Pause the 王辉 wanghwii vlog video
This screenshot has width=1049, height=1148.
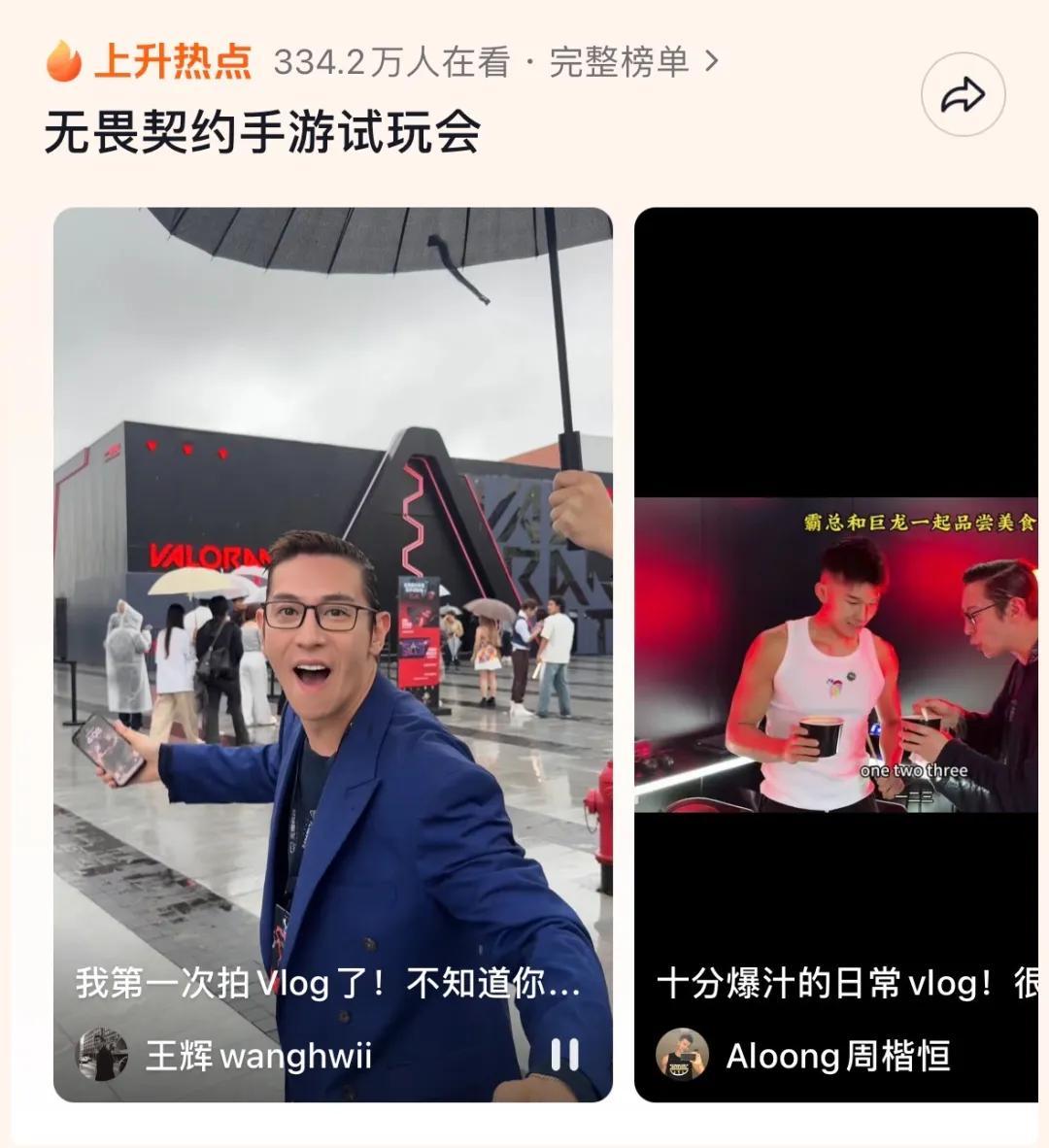tap(565, 1055)
